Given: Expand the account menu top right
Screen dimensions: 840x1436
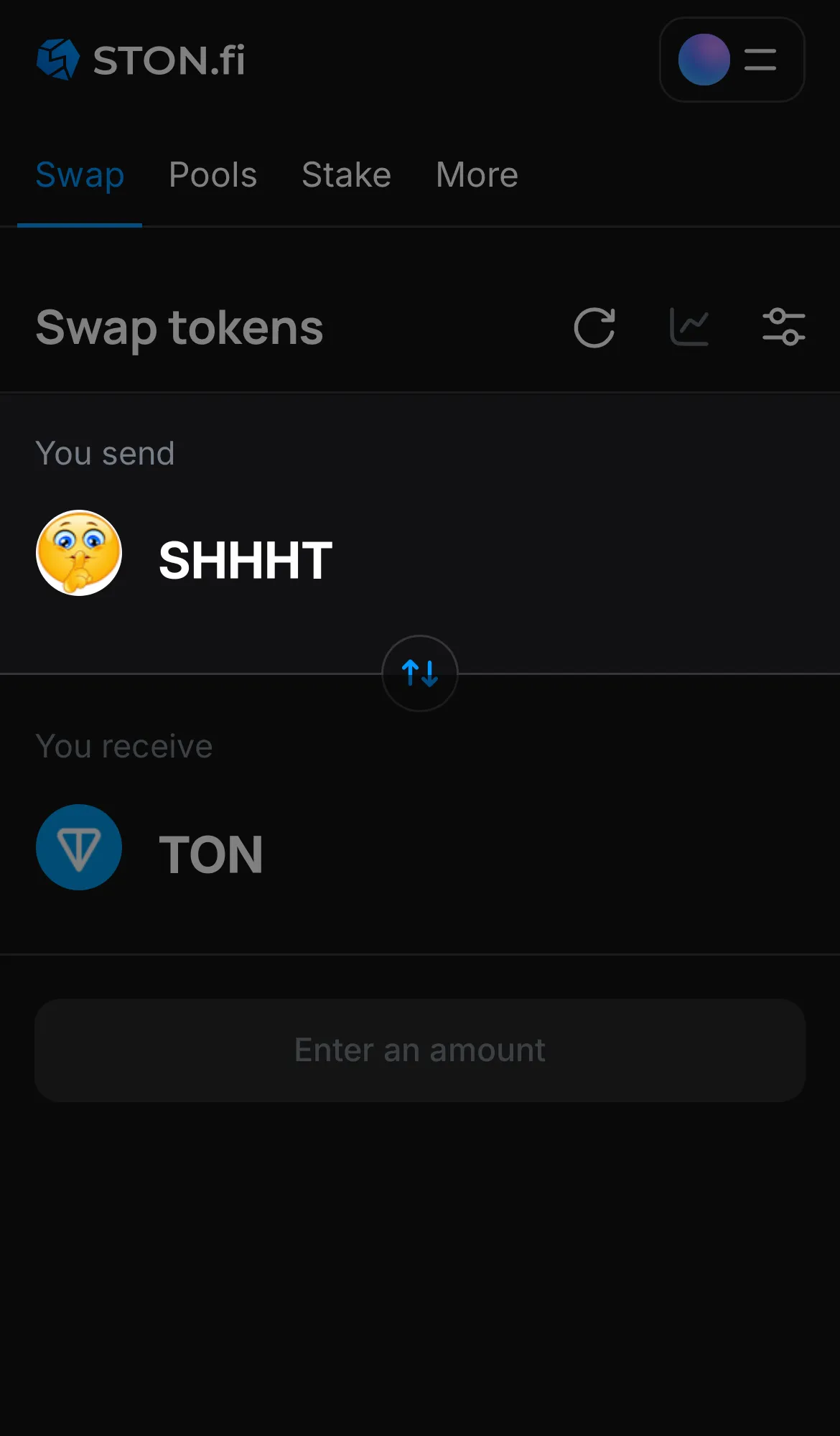Looking at the screenshot, I should (x=732, y=60).
